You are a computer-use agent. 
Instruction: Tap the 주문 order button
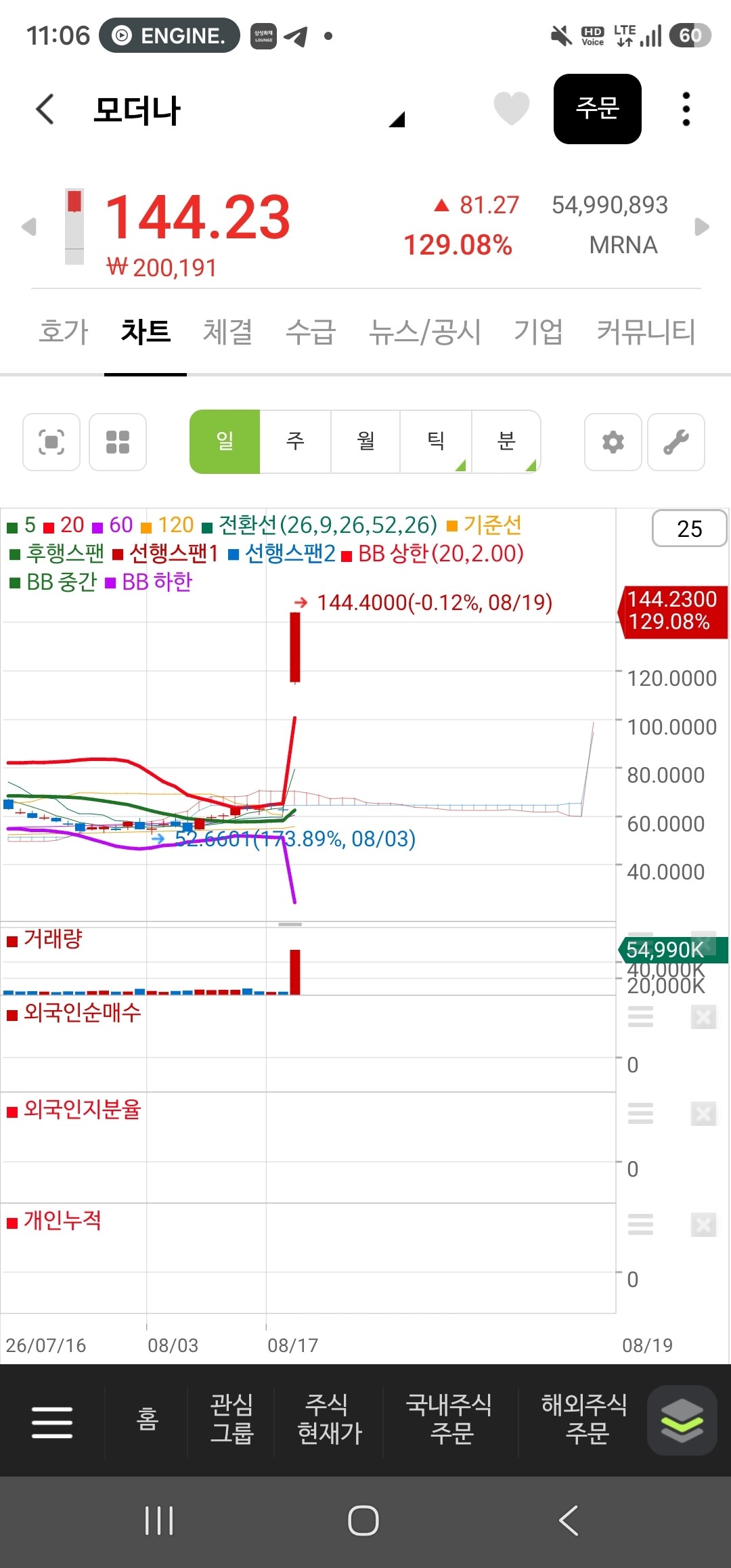(x=597, y=108)
